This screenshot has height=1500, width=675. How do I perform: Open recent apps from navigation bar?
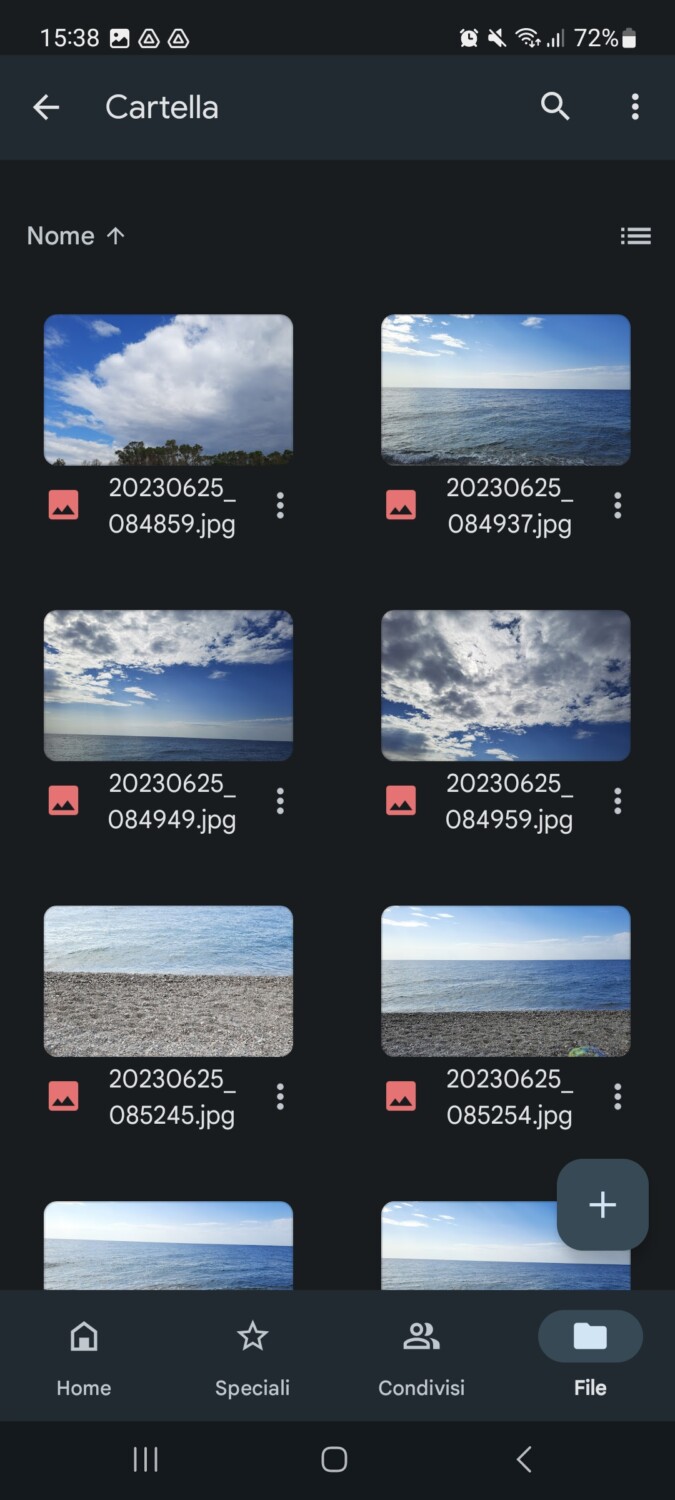pos(146,1459)
